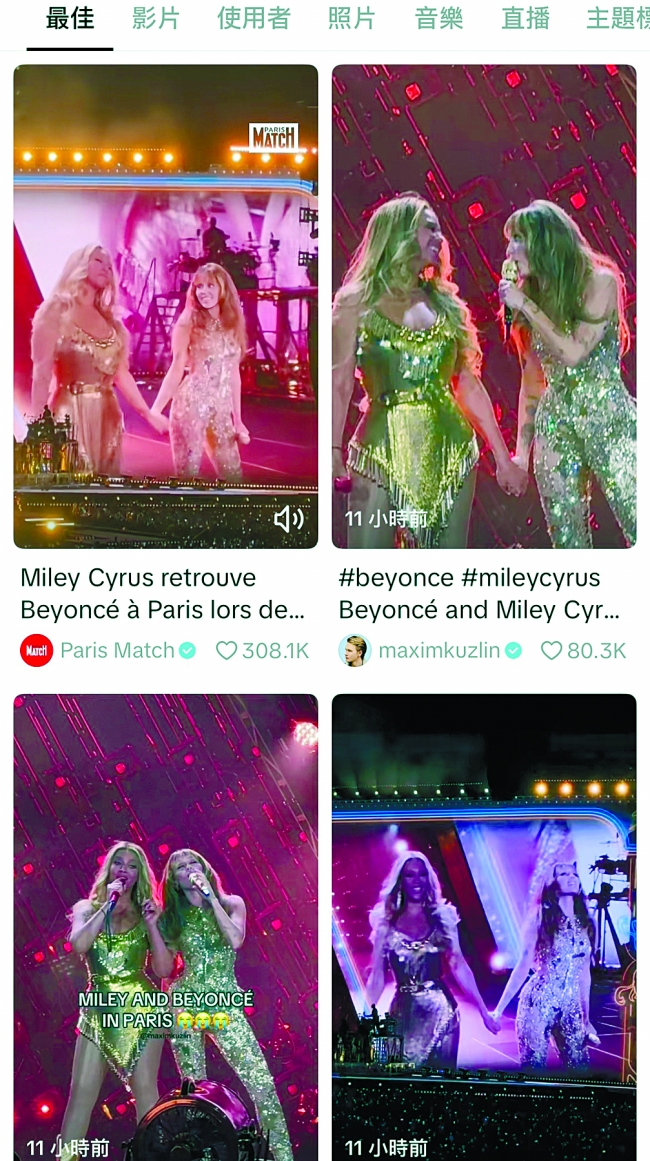Switch to the 影片 tab
650x1161 pixels.
coord(155,19)
